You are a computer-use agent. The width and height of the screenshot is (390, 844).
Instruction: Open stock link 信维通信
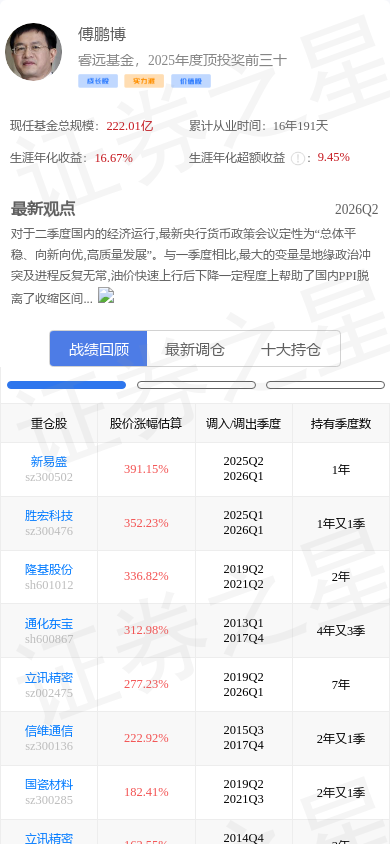48,731
